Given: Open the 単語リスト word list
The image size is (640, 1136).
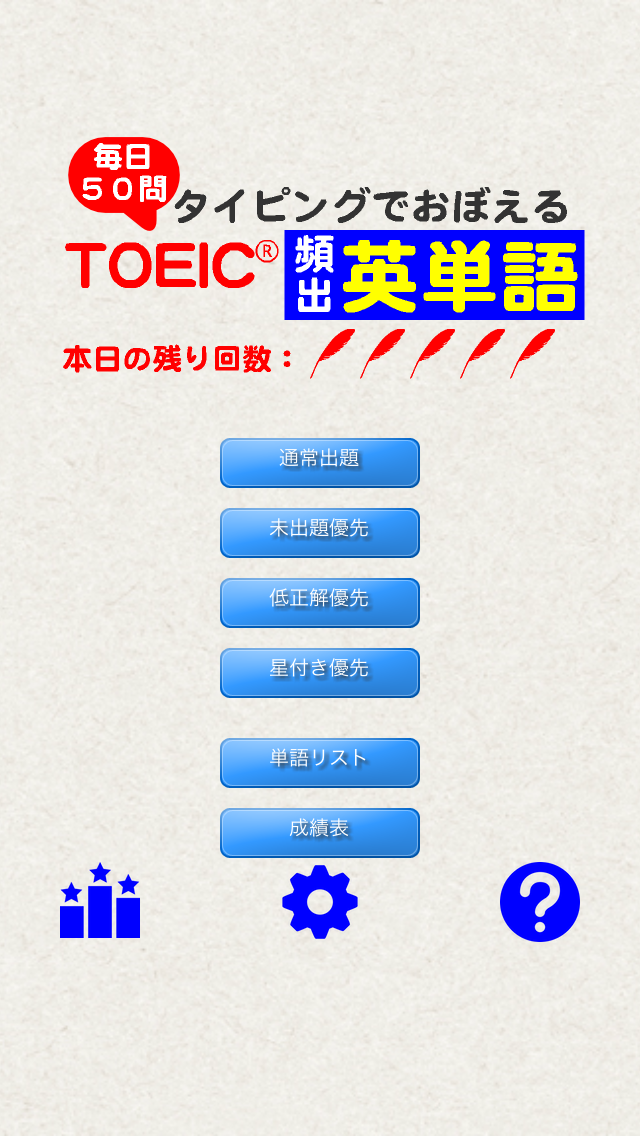Looking at the screenshot, I should pyautogui.click(x=319, y=762).
